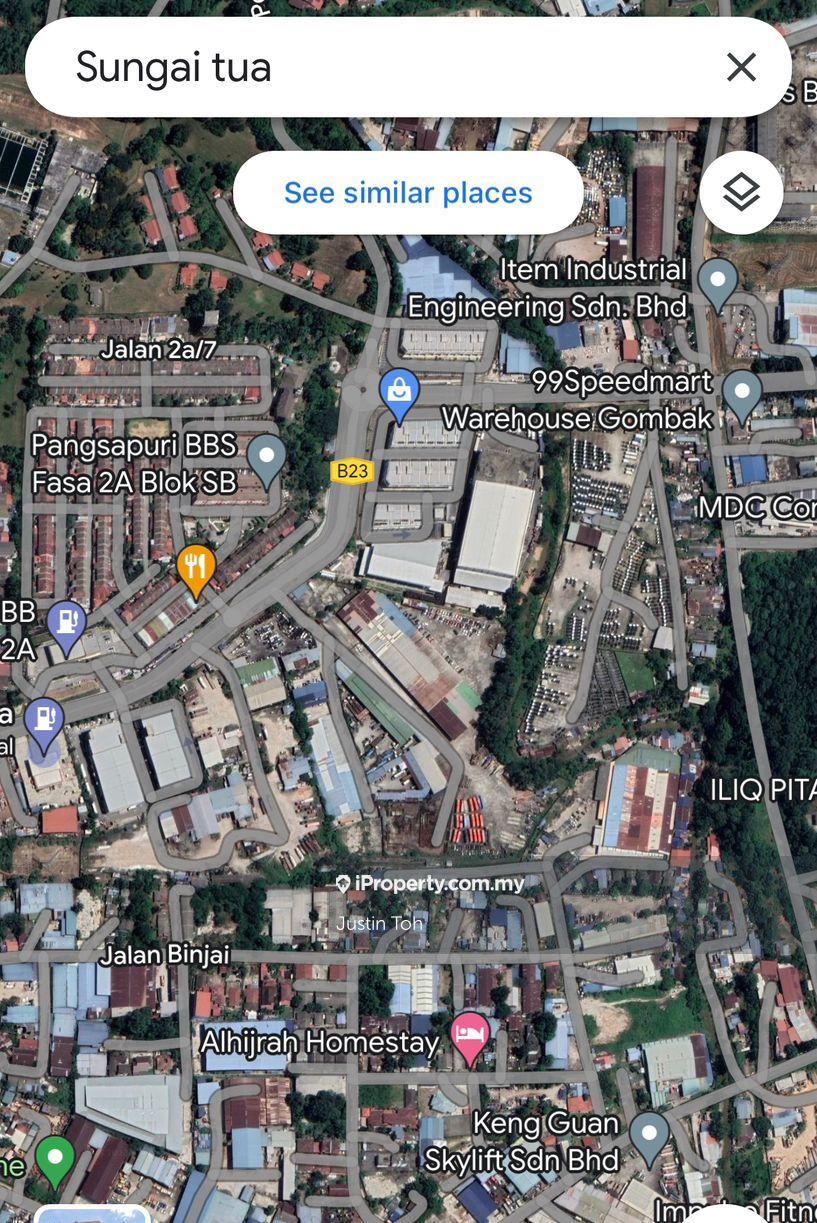The image size is (817, 1223).
Task: Open the orange restaurant pin
Action: [196, 570]
